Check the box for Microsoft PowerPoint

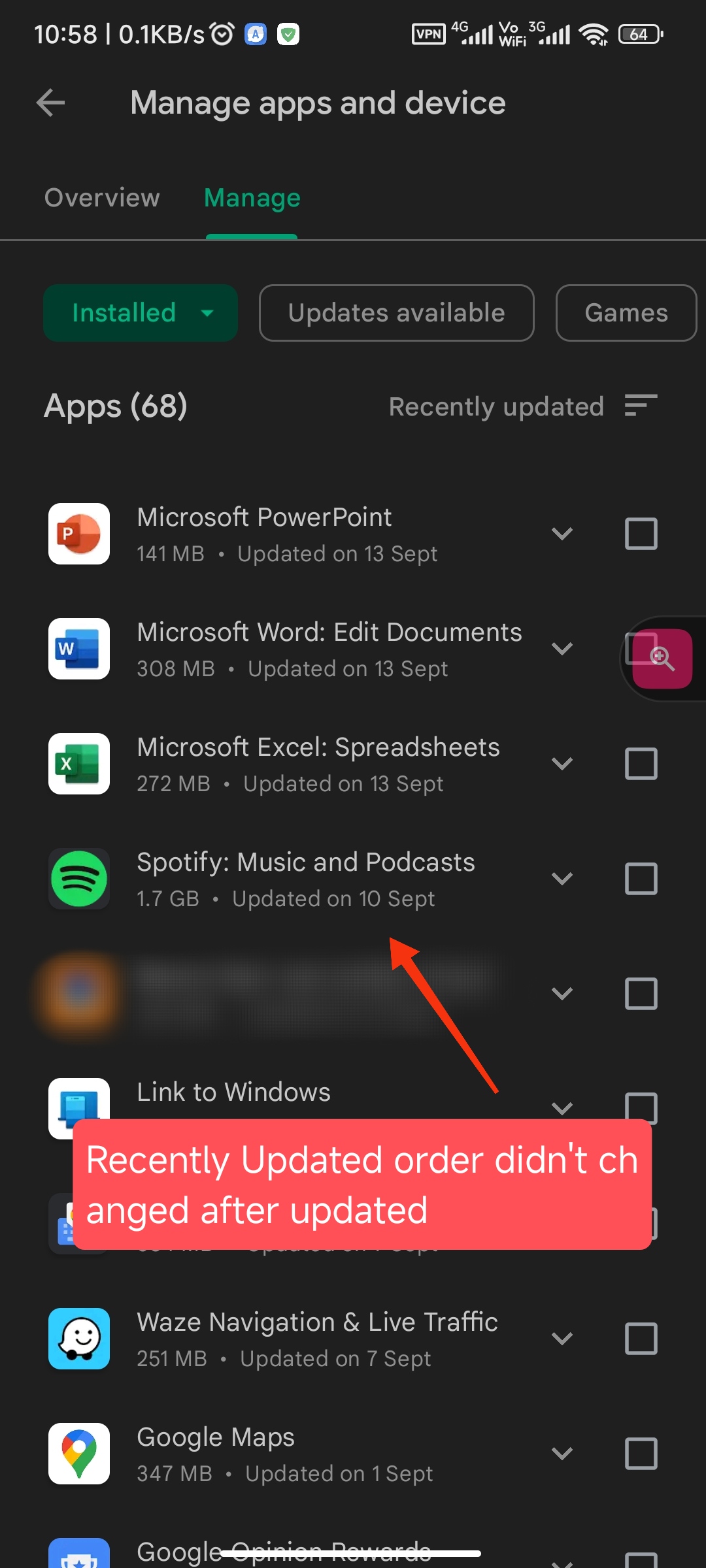point(641,534)
